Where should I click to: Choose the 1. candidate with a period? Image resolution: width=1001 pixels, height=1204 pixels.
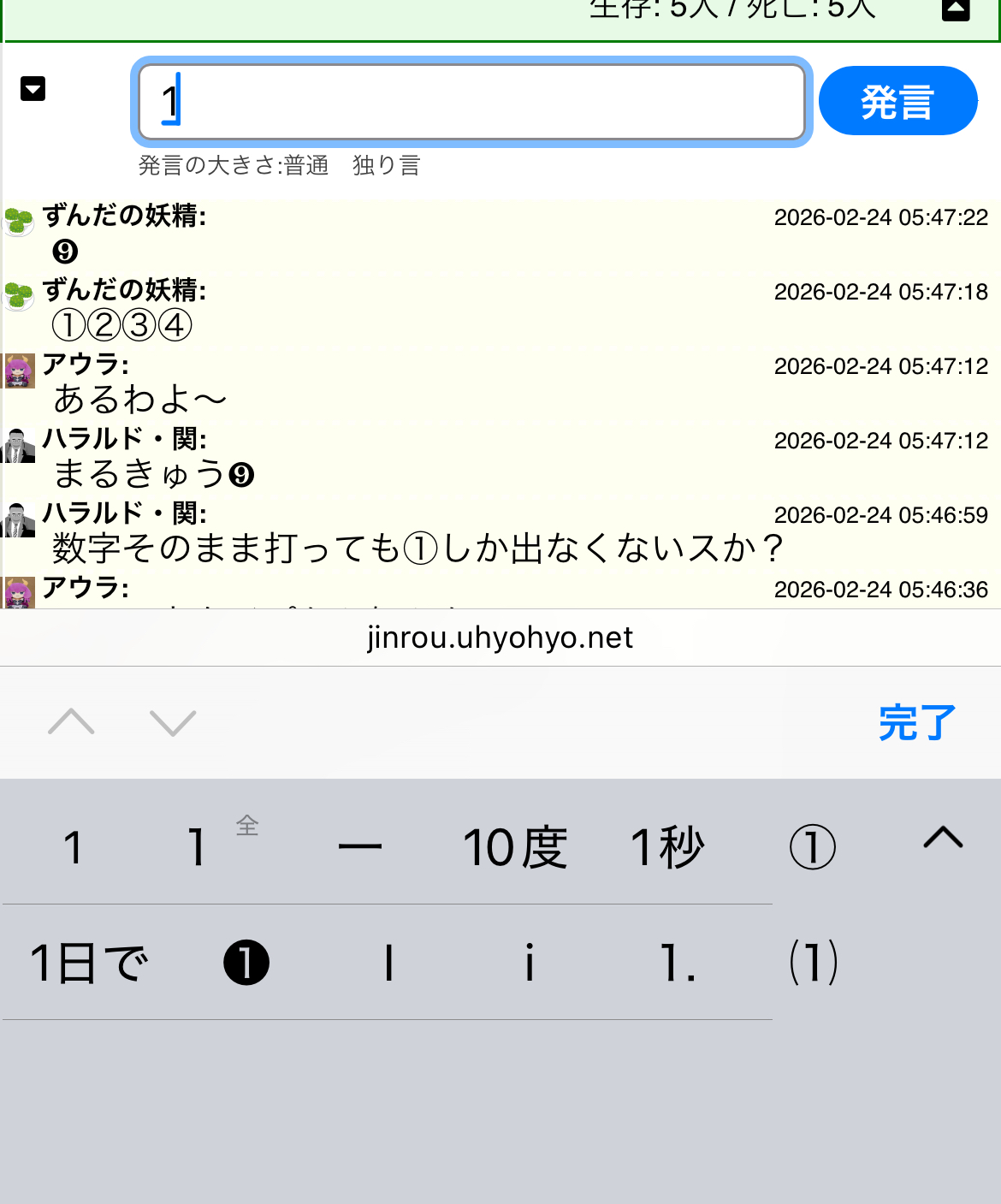coord(678,963)
